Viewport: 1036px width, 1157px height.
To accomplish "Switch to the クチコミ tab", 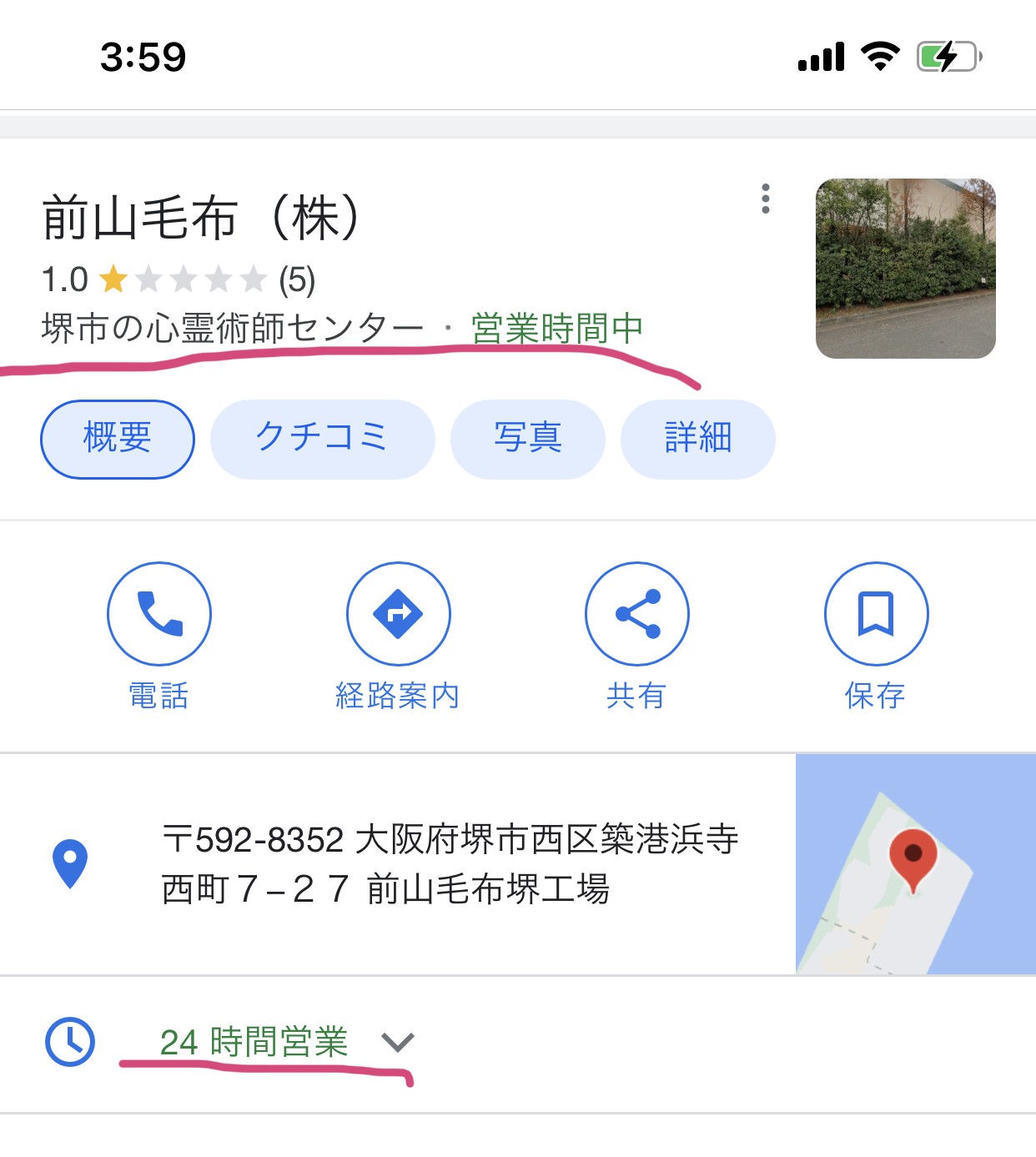I will (322, 439).
